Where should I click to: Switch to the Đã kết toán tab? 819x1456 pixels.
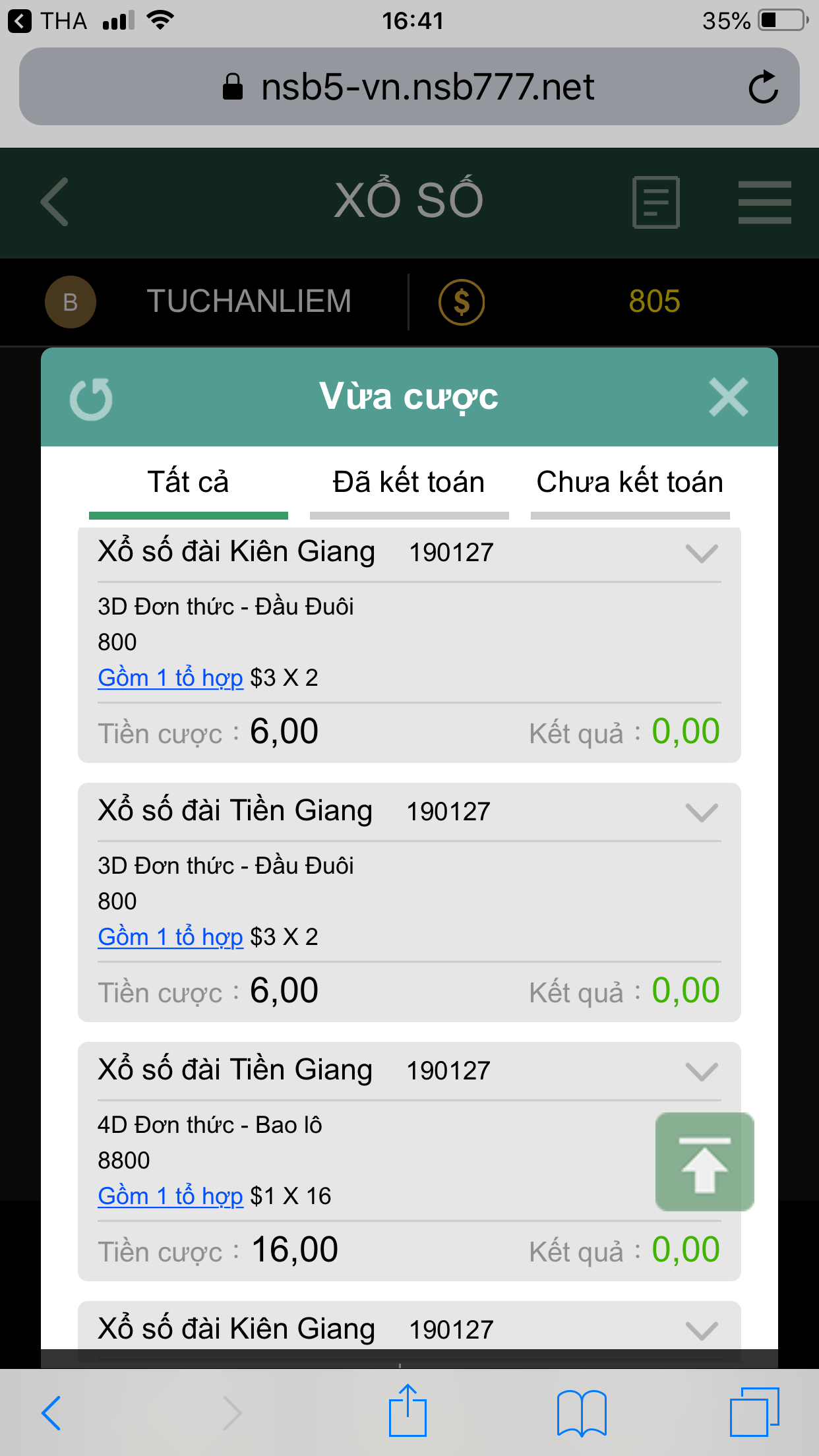409,483
